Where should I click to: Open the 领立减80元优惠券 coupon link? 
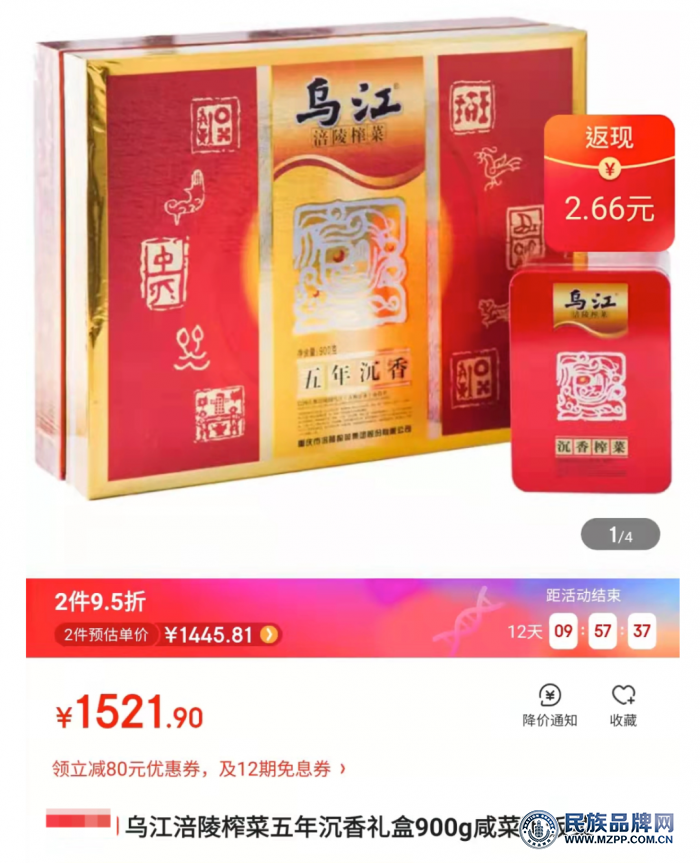coord(200,768)
